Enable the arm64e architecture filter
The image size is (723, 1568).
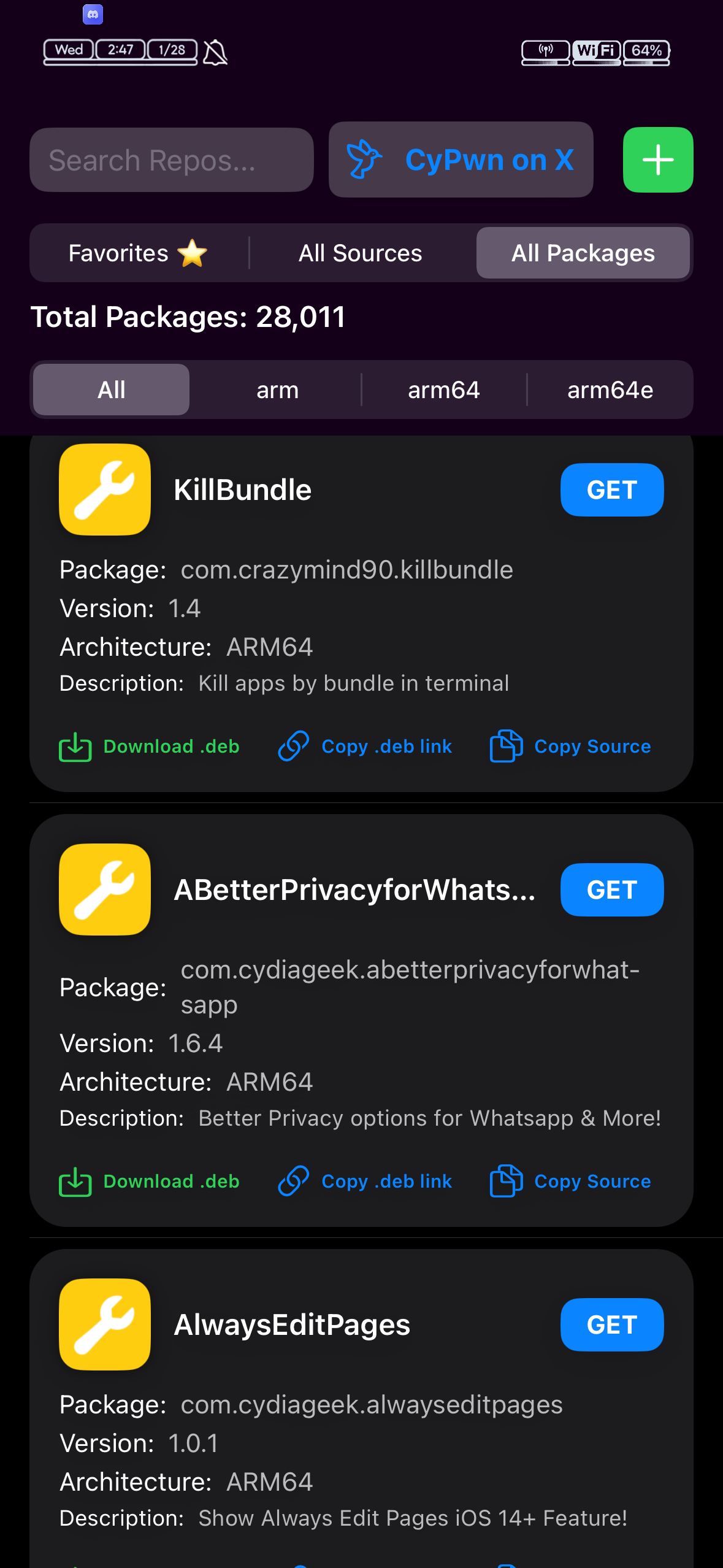click(x=610, y=390)
